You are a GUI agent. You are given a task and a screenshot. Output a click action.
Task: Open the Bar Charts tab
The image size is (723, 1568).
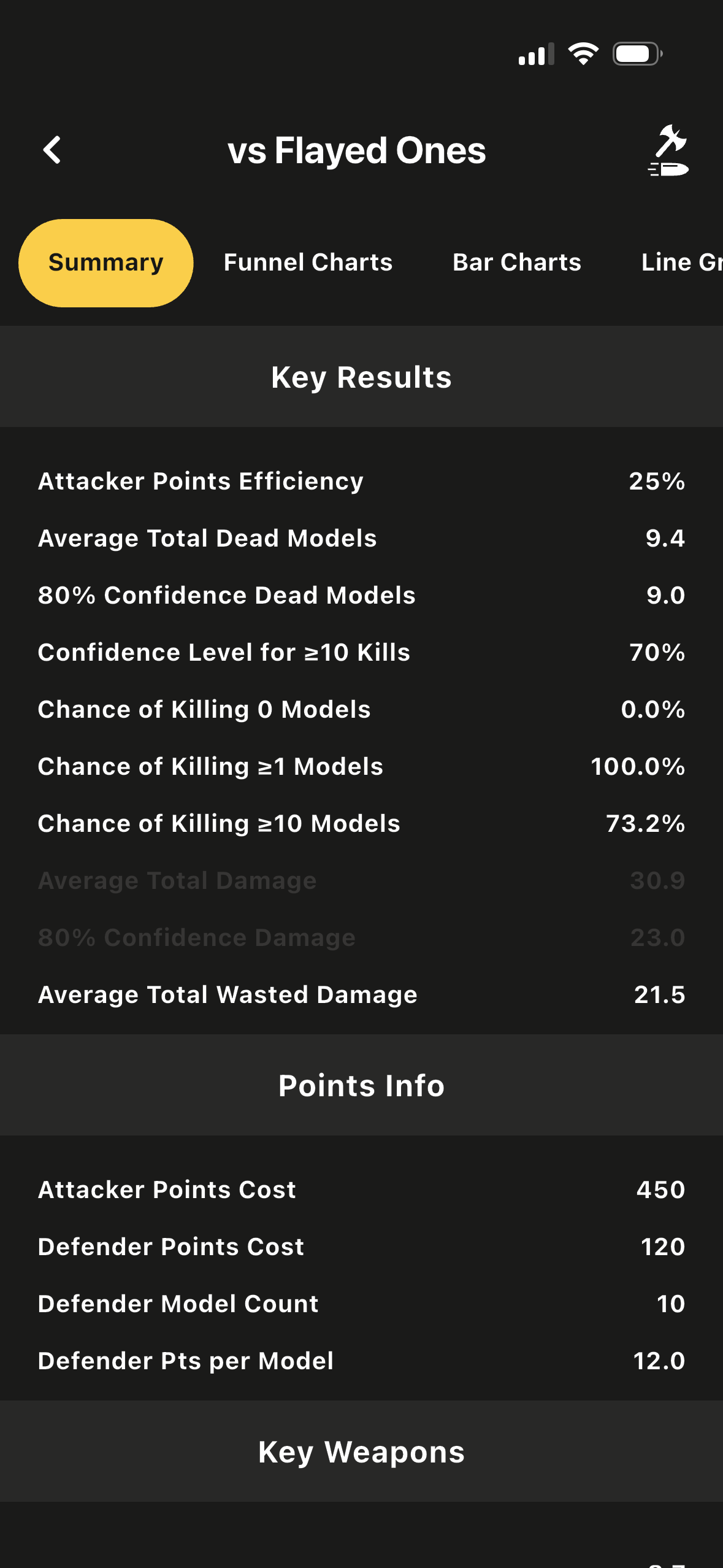pyautogui.click(x=516, y=262)
